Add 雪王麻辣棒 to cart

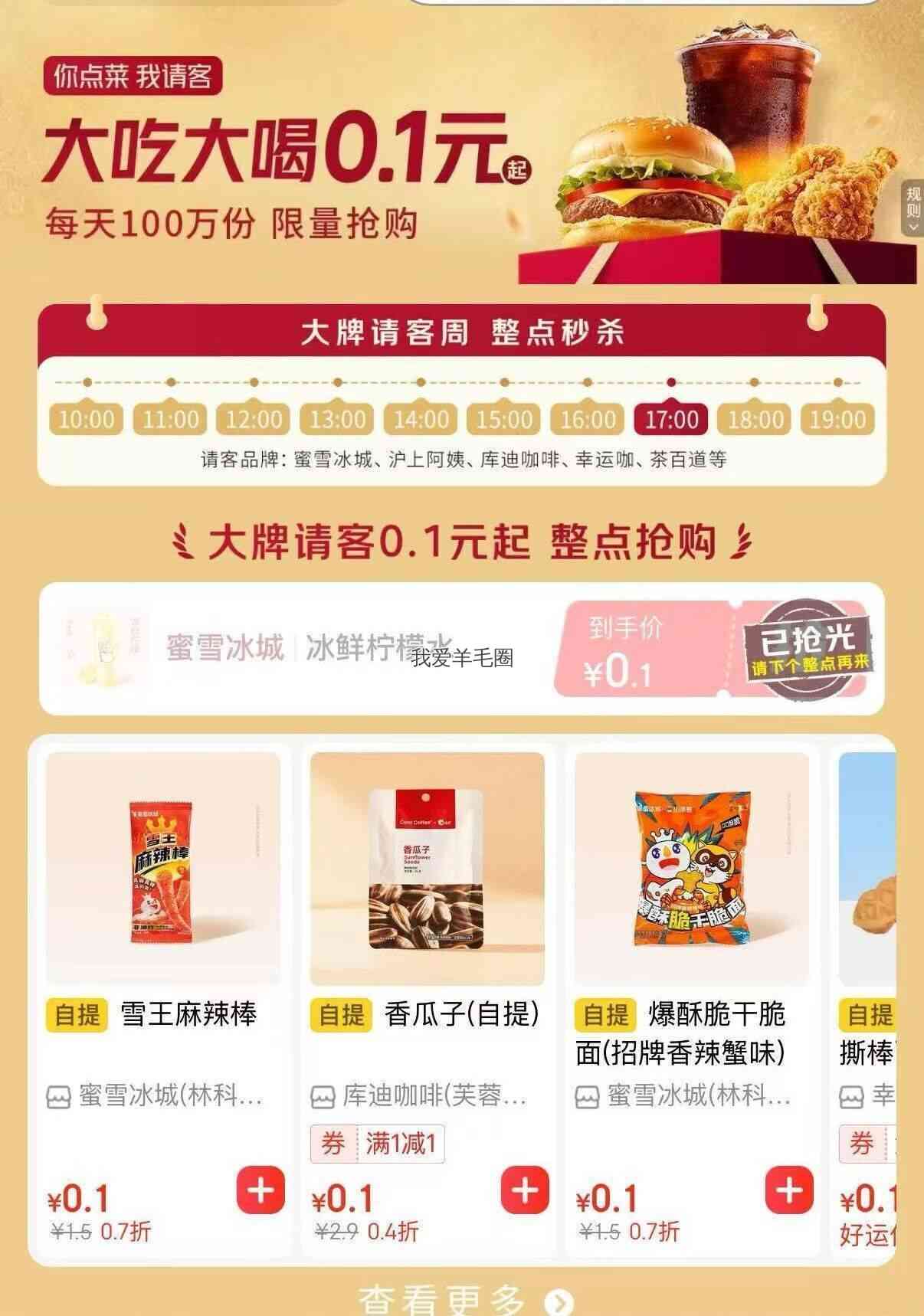(260, 1190)
